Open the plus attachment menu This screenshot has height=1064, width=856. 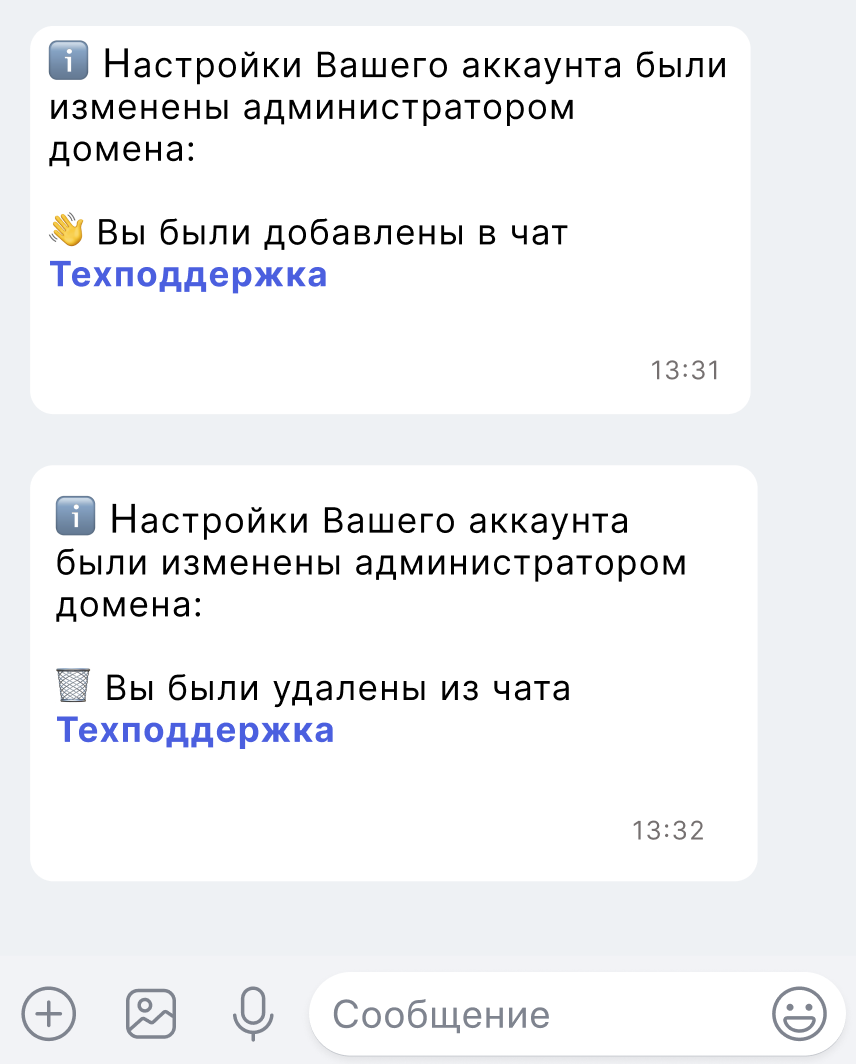[x=48, y=1014]
